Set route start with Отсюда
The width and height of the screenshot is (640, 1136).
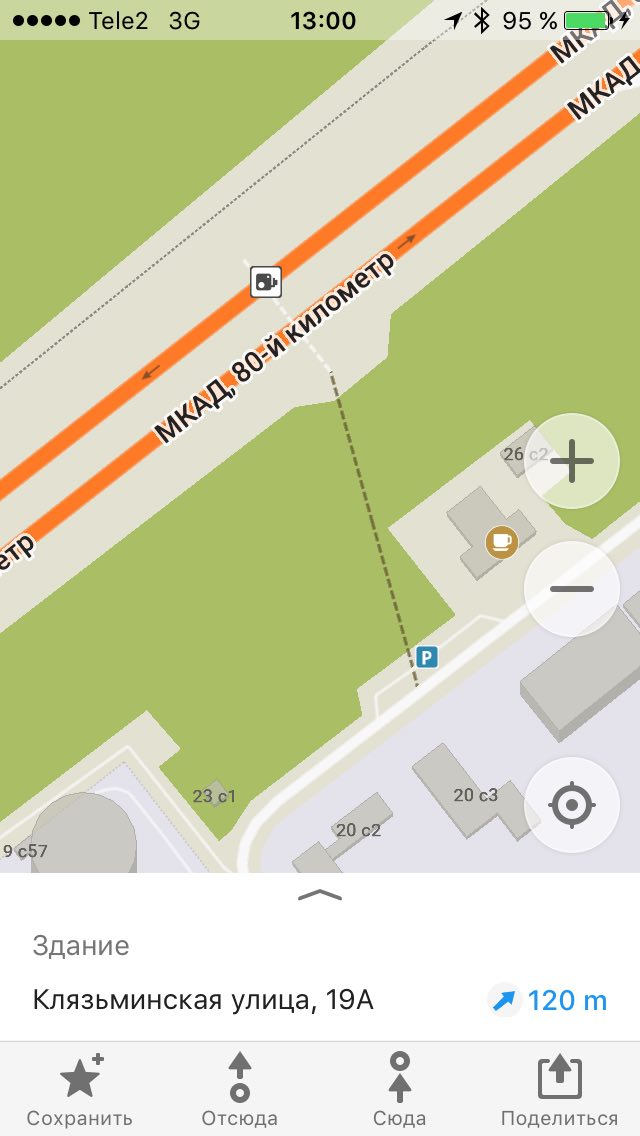tap(239, 1091)
